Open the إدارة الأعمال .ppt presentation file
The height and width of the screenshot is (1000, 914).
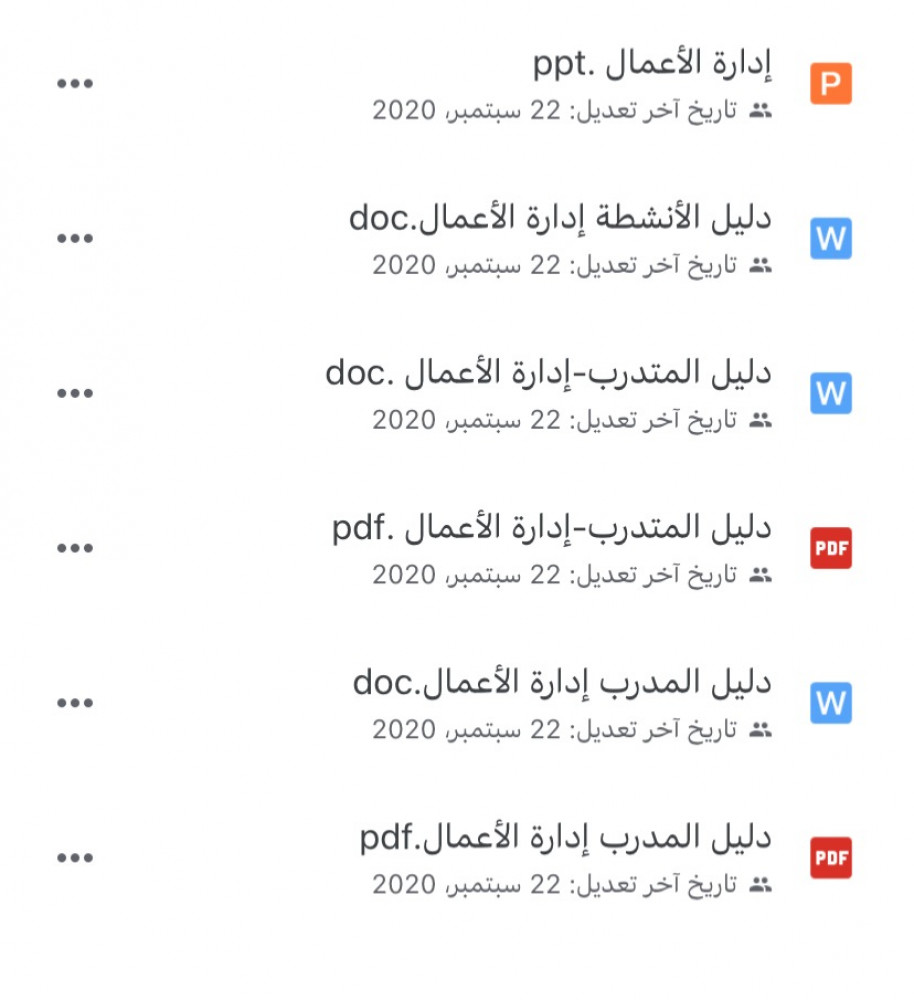652,65
